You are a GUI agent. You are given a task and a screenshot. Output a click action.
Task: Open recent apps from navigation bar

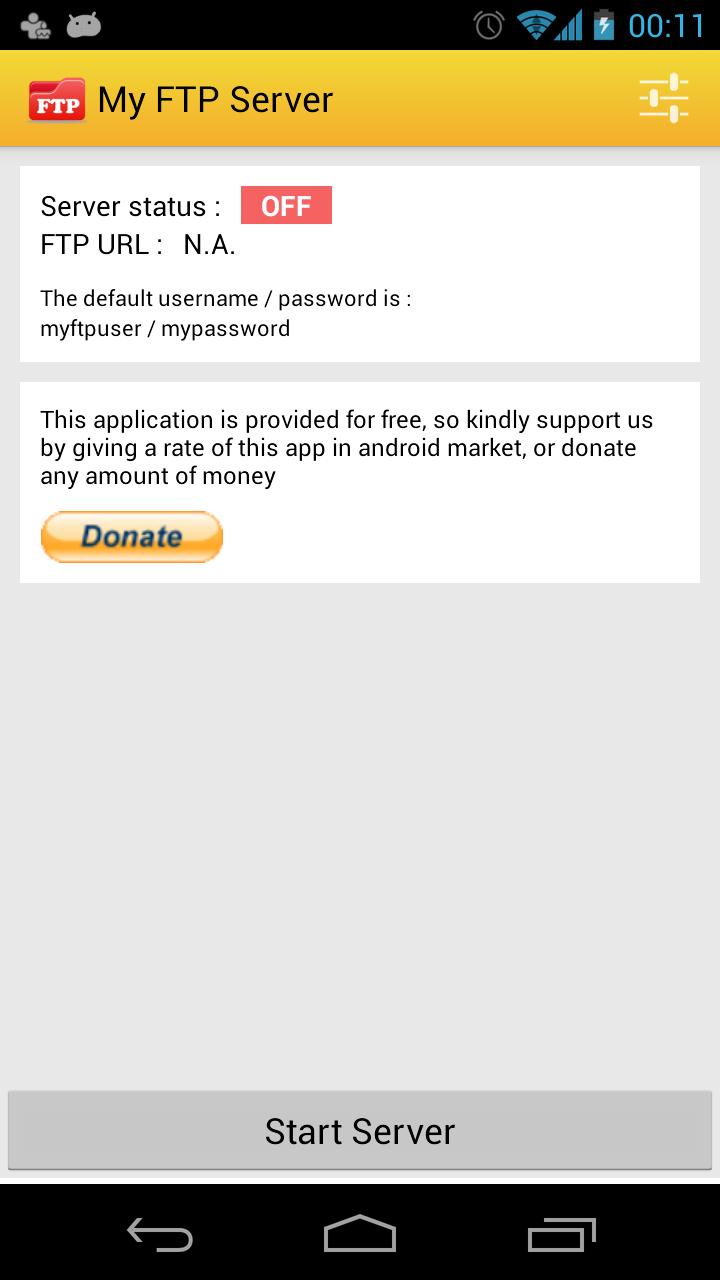(561, 1235)
